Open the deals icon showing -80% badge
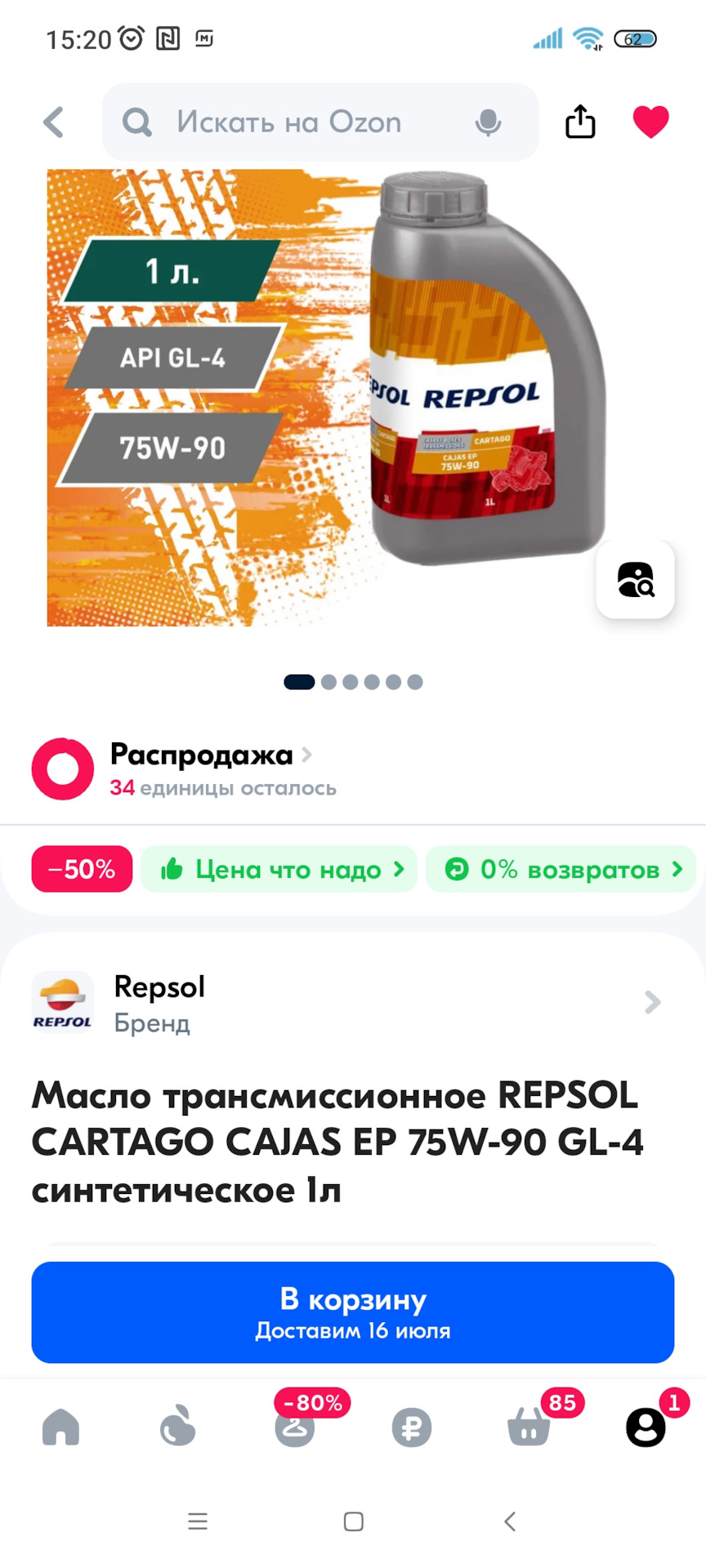Image resolution: width=706 pixels, height=1568 pixels. coord(294,1431)
